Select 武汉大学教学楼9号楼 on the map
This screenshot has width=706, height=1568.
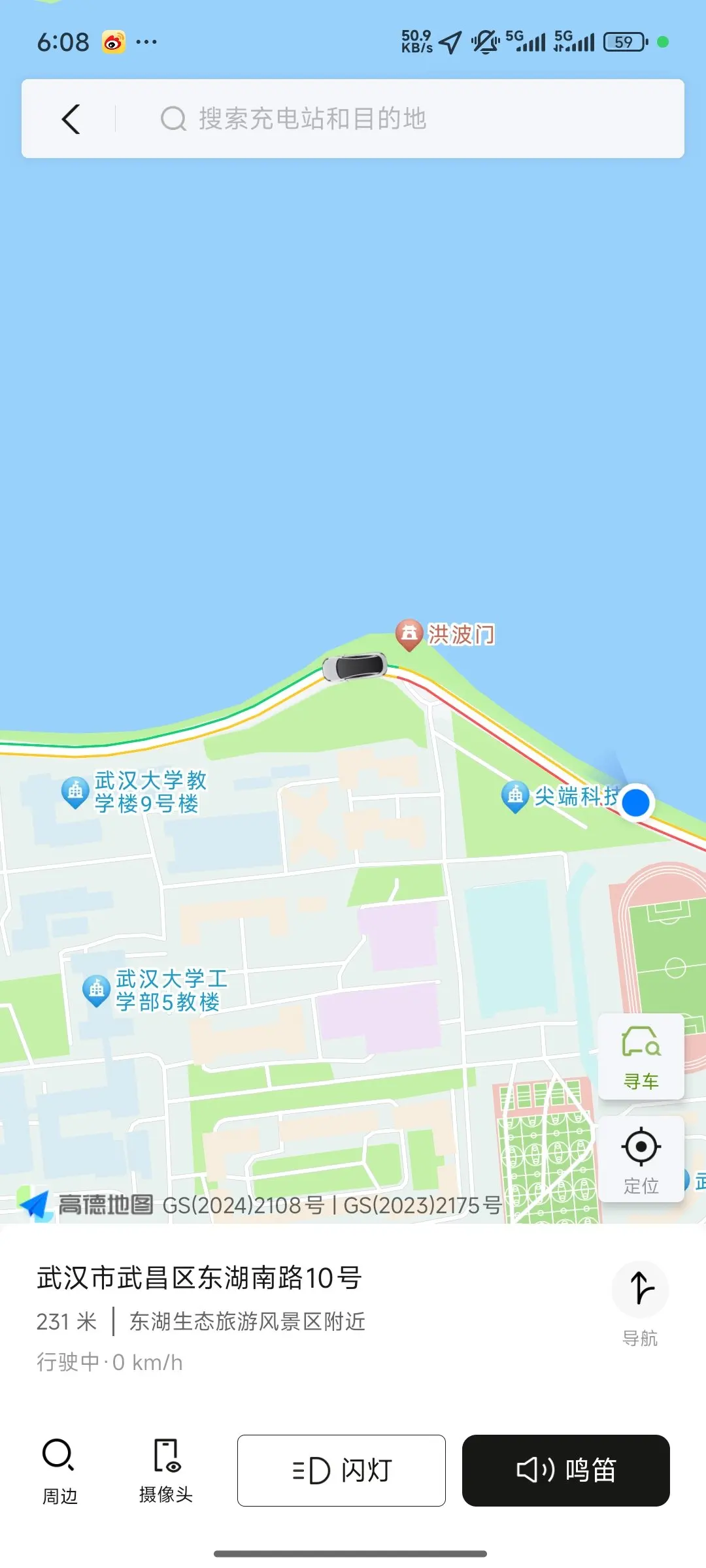point(76,792)
